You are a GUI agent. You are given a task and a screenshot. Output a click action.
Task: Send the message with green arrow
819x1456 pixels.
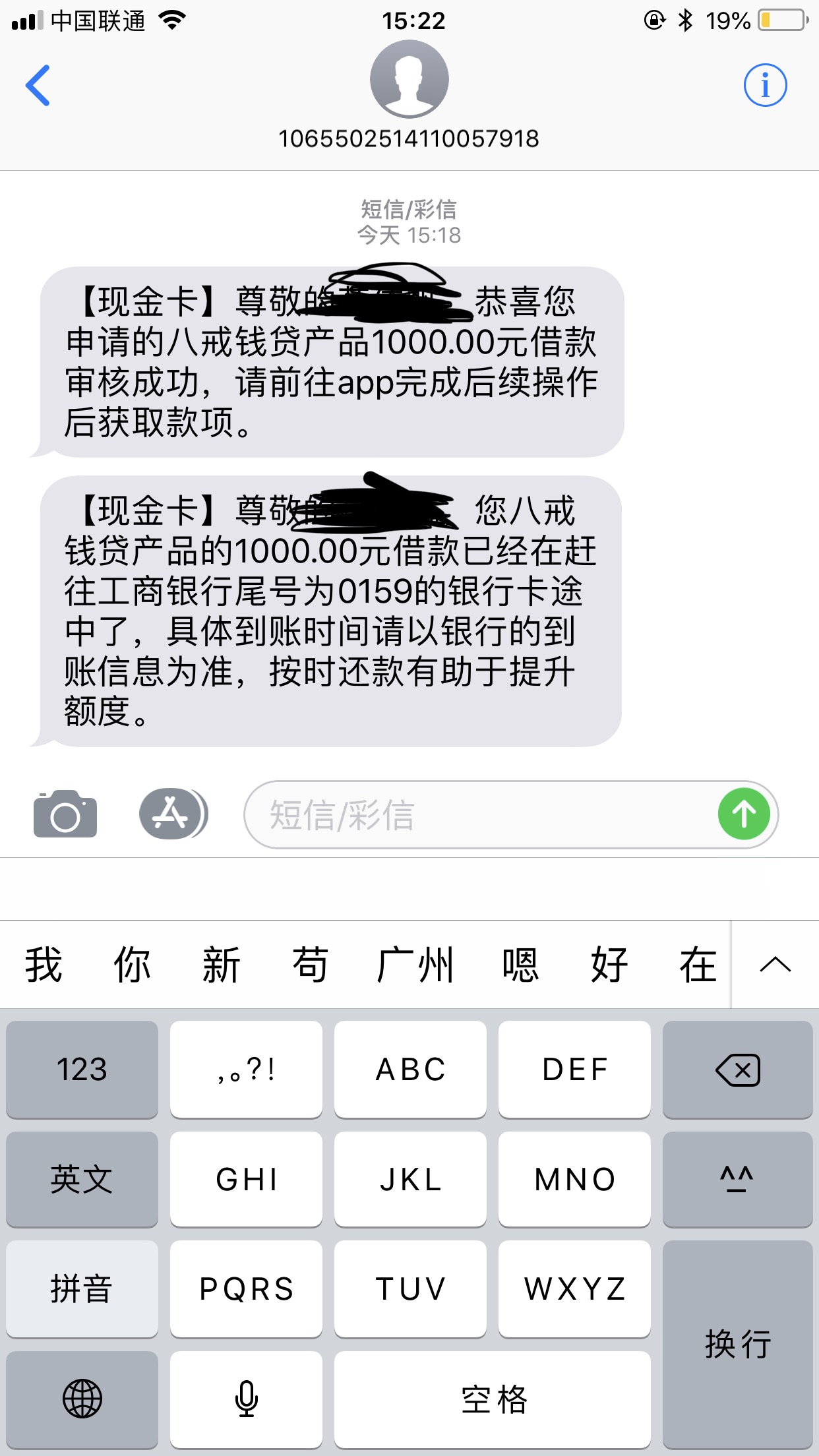pos(744,814)
